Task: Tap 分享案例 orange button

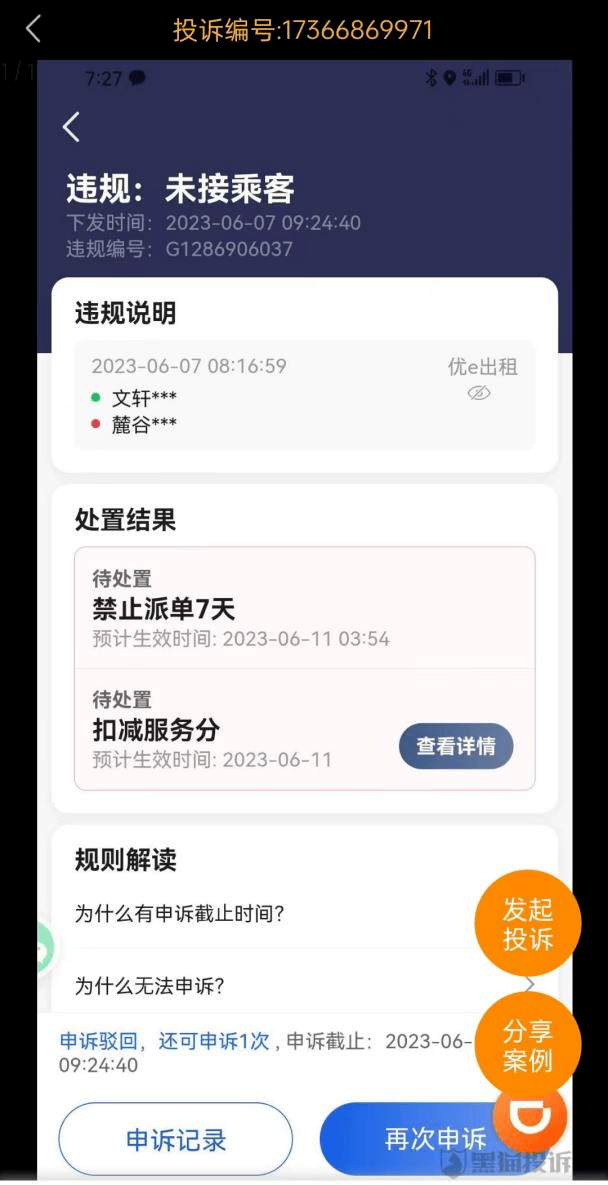Action: coord(527,1045)
